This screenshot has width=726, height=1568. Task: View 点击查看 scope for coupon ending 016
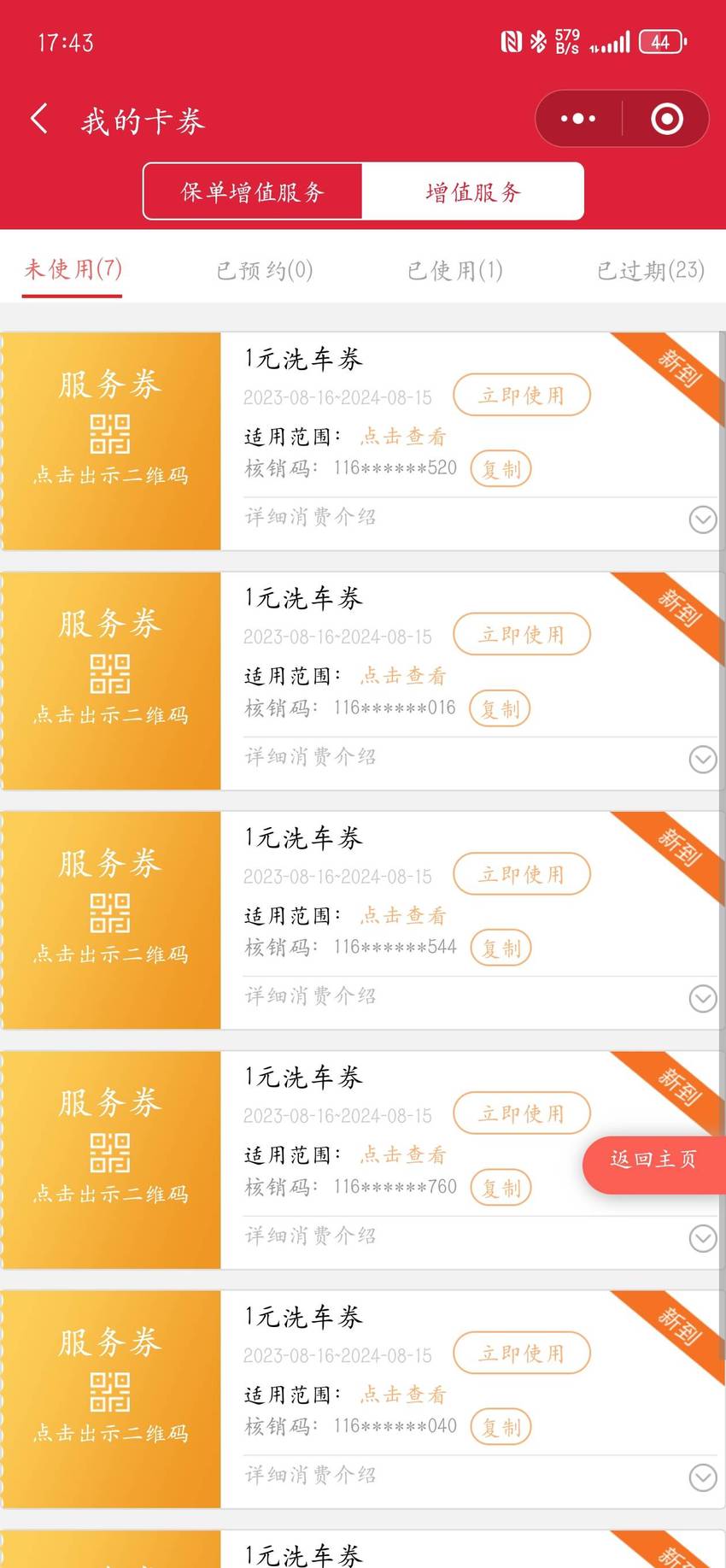click(x=404, y=676)
